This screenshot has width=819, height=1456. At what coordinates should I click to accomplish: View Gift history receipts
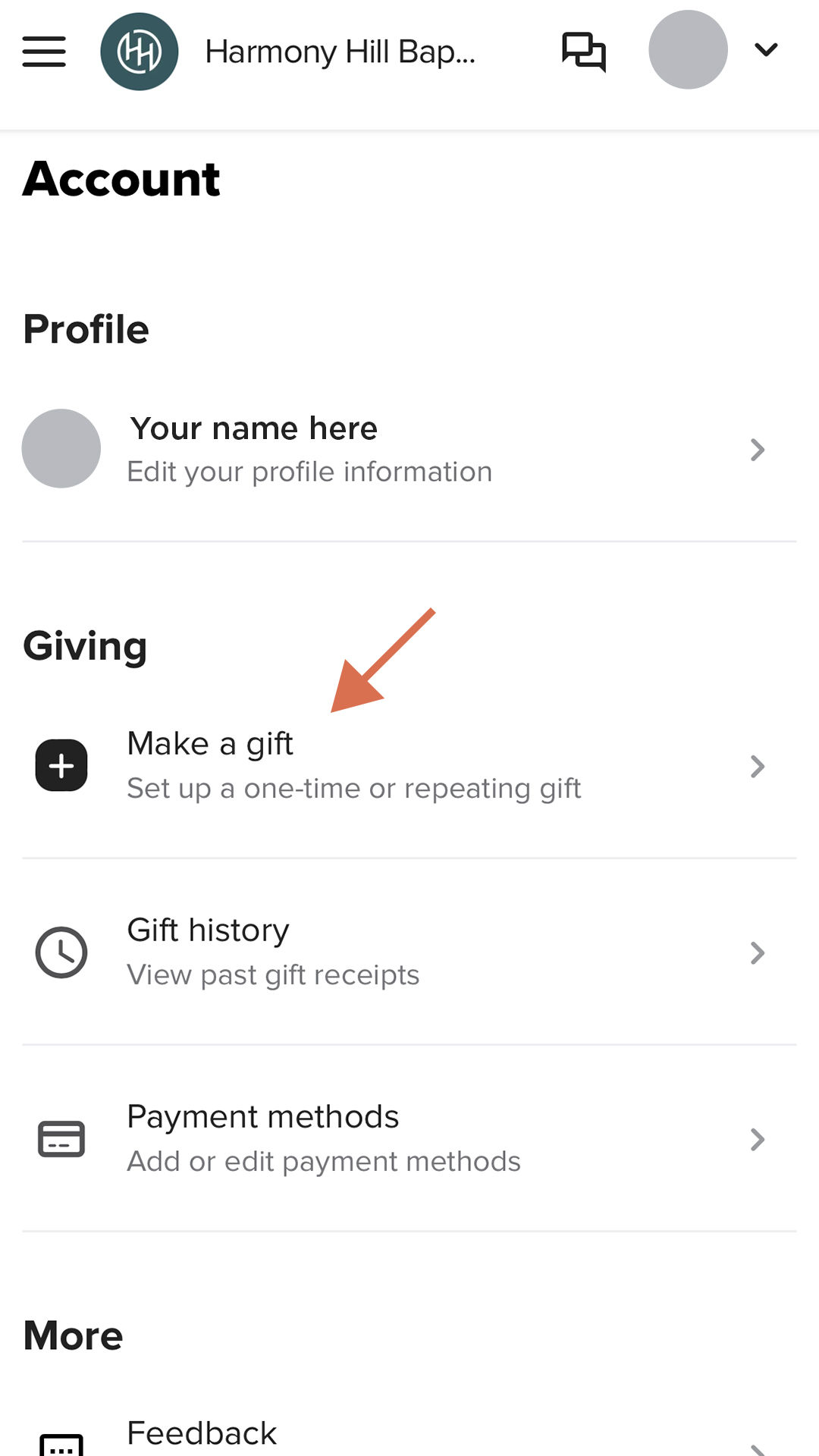pos(409,952)
